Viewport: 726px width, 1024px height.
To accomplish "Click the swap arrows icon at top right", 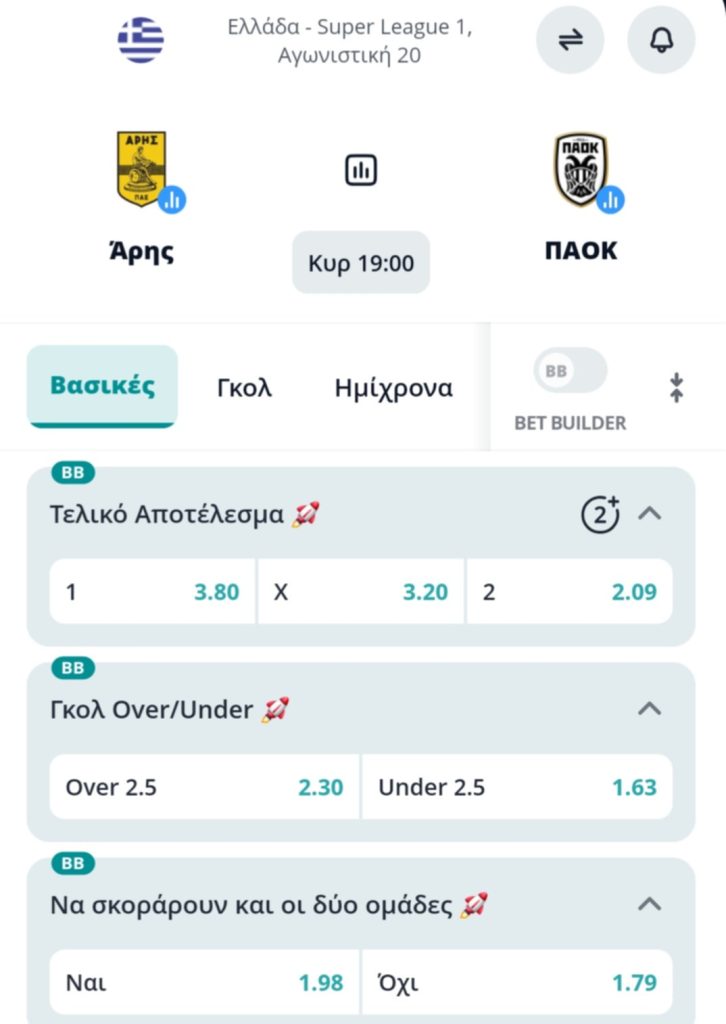I will [570, 39].
